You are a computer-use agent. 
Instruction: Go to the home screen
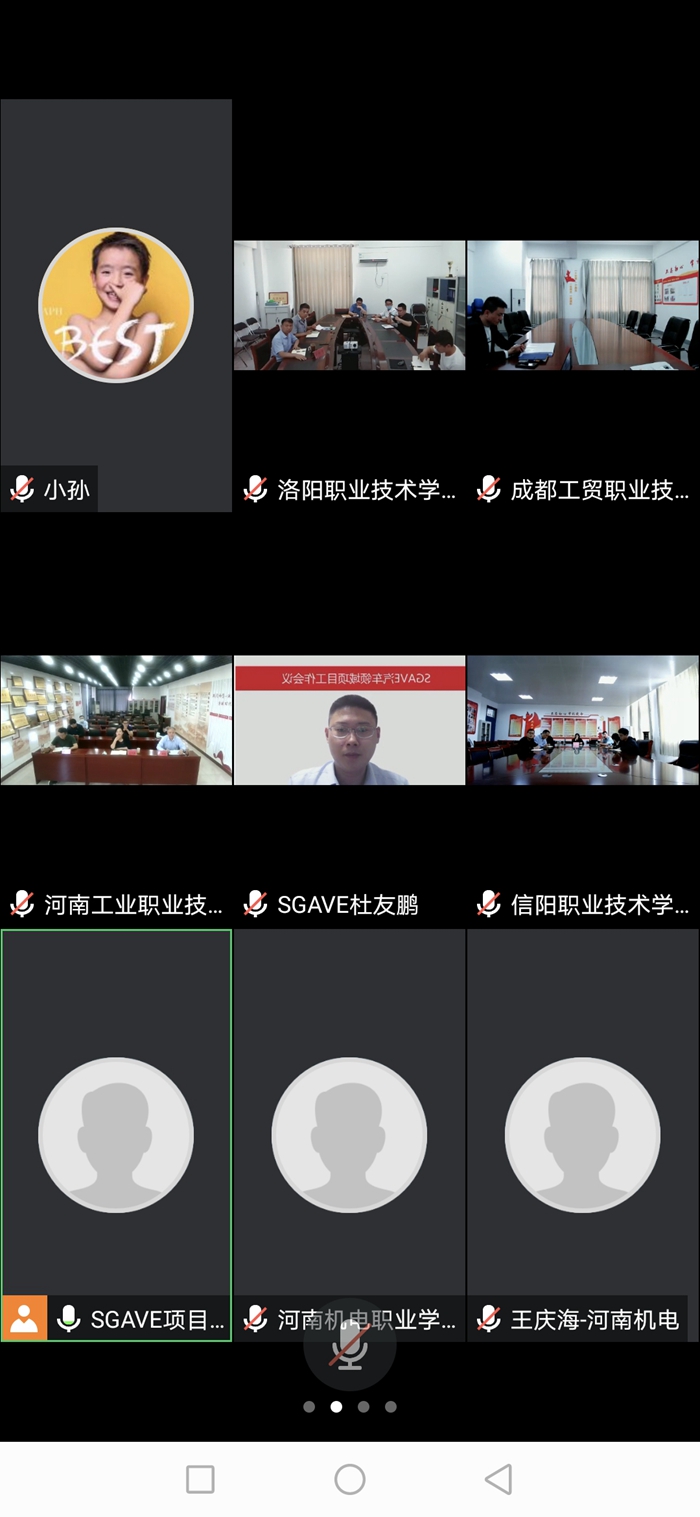point(350,1479)
